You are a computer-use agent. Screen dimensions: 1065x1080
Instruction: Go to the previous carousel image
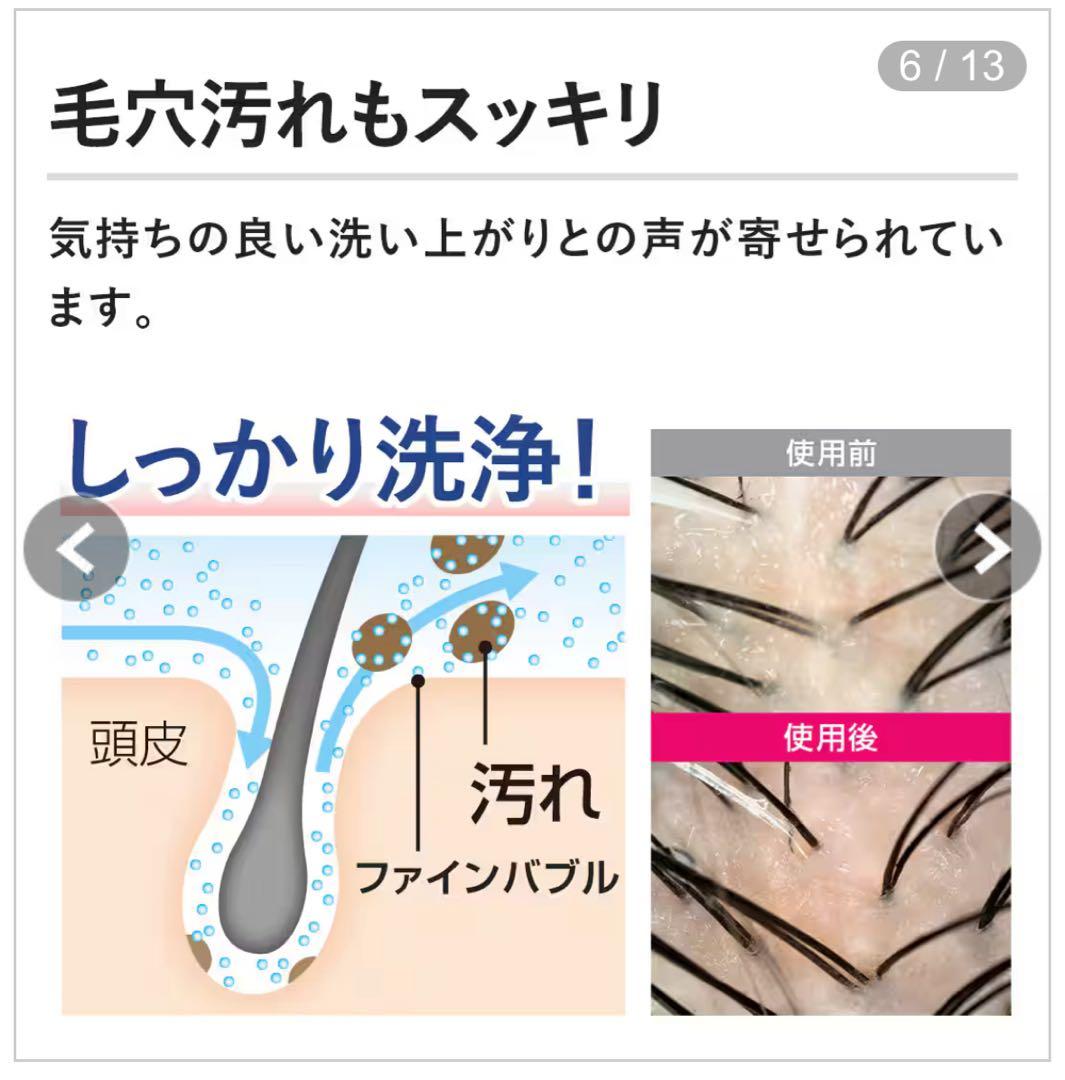click(x=75, y=548)
